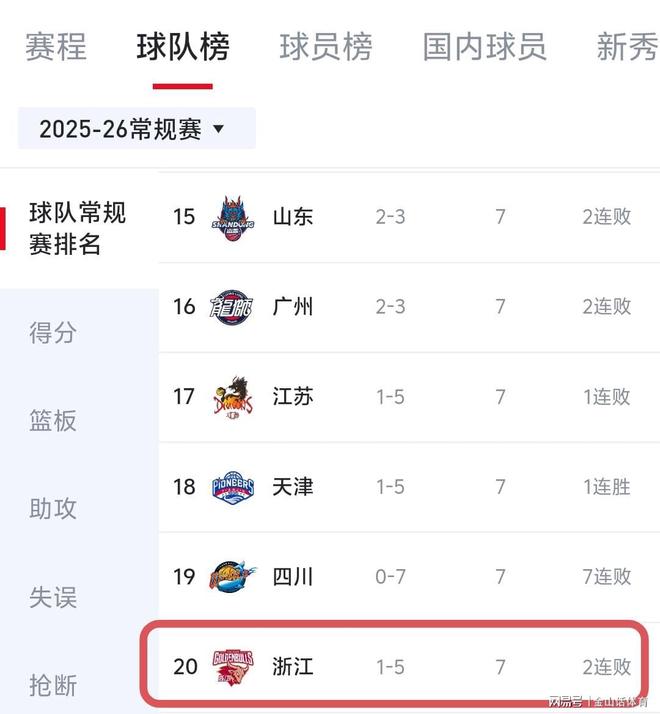Open the 广州 team row
The image size is (660, 714).
click(400, 307)
